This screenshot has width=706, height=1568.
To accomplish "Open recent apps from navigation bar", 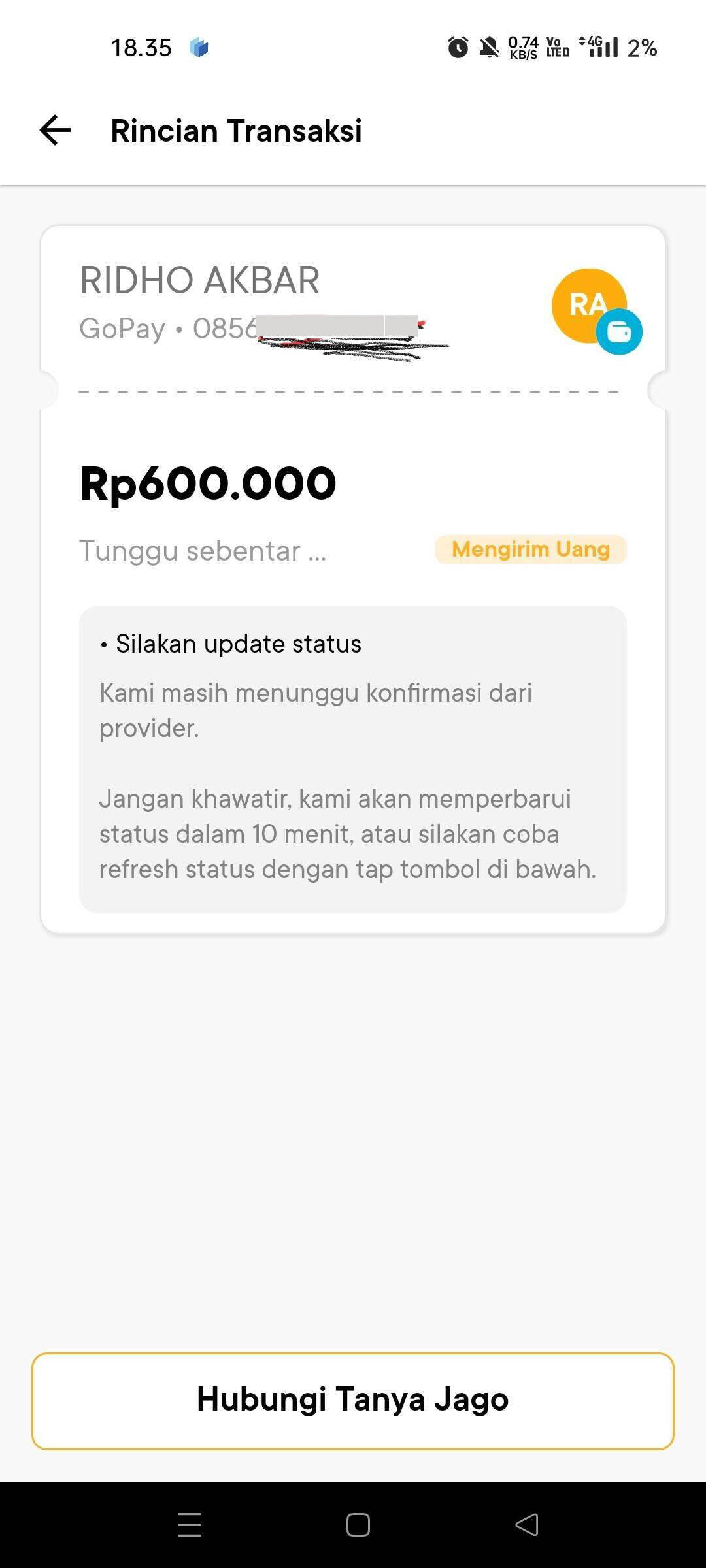I will (190, 1525).
